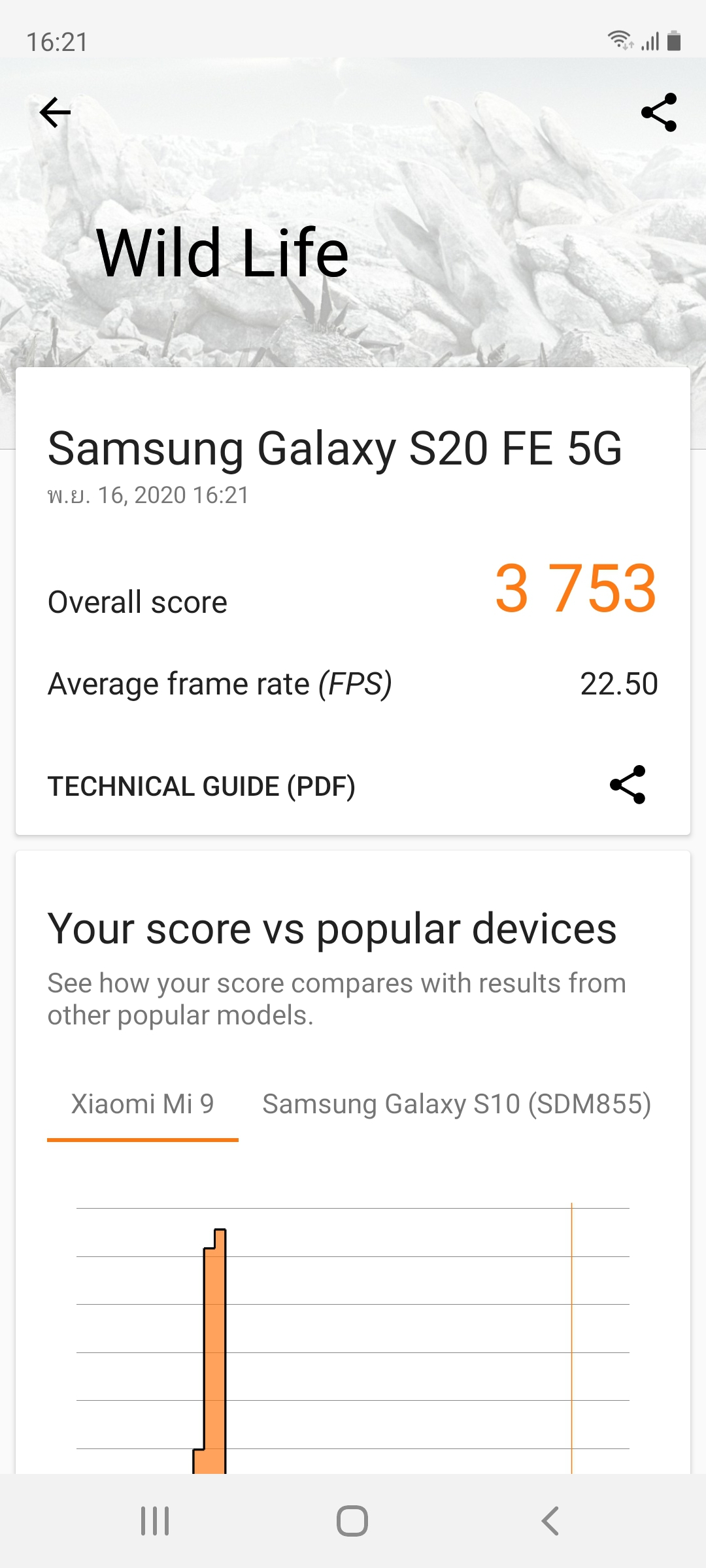Go to the home screen

(352, 1521)
